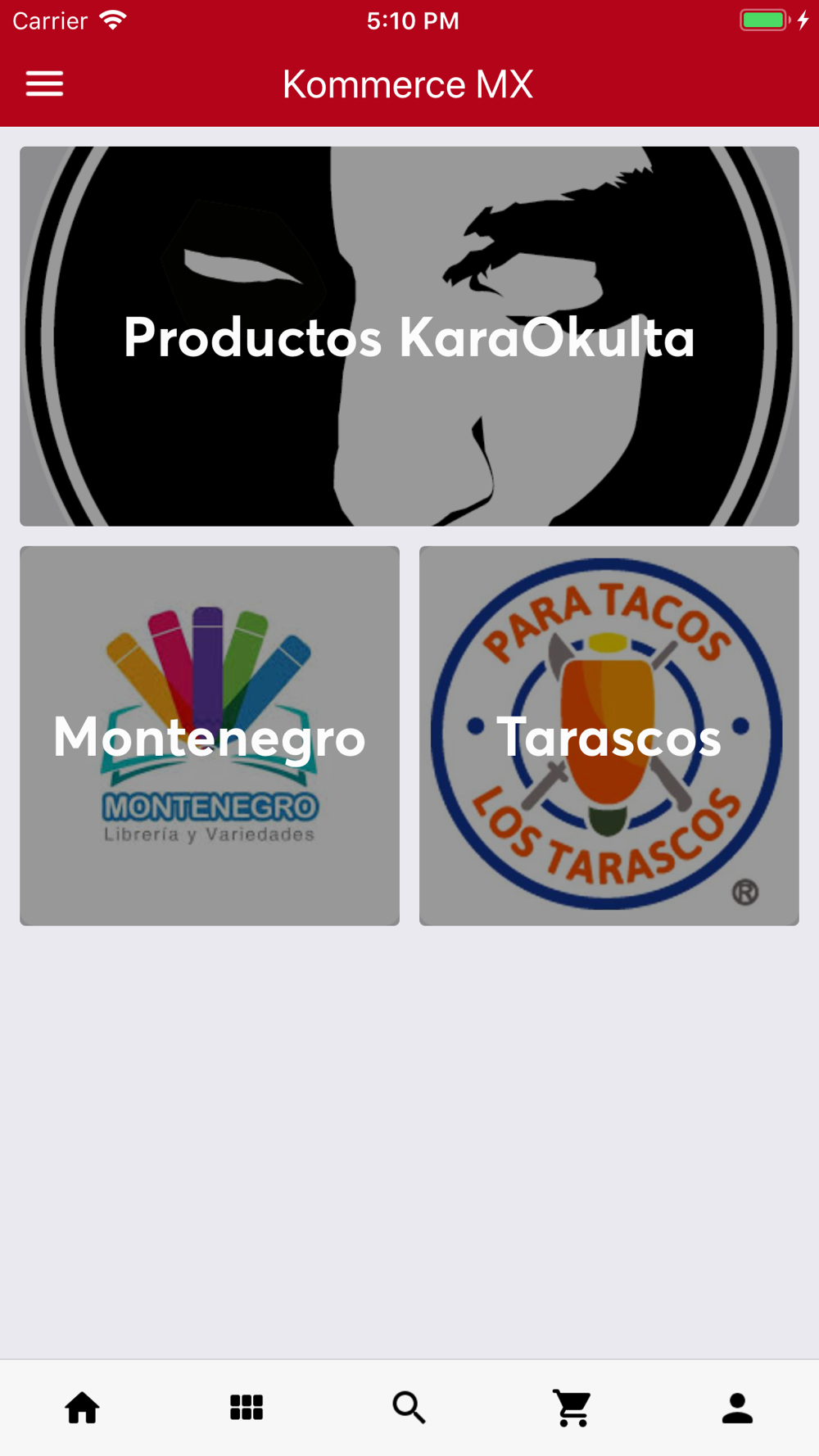Switch to the categories grid tab
This screenshot has height=1456, width=819.
coord(246,1408)
